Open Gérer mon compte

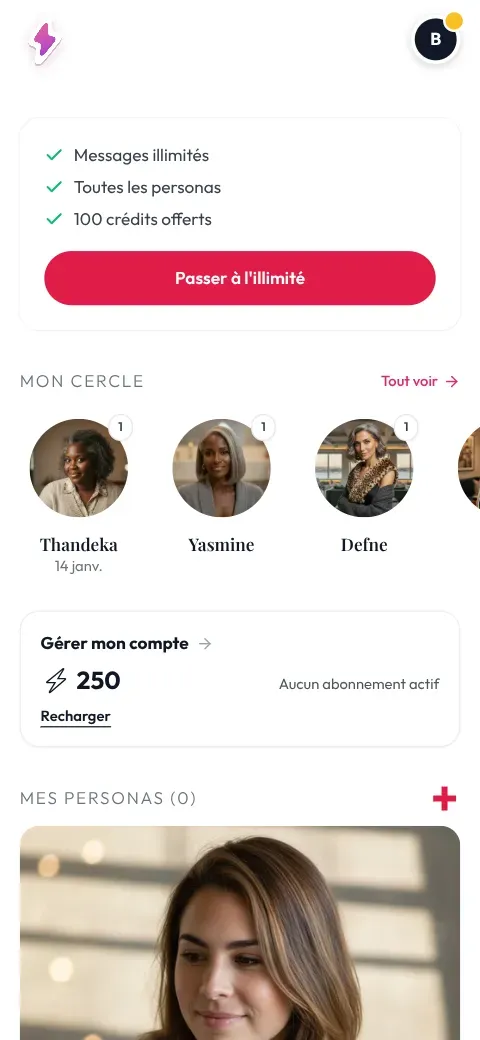[x=126, y=643]
